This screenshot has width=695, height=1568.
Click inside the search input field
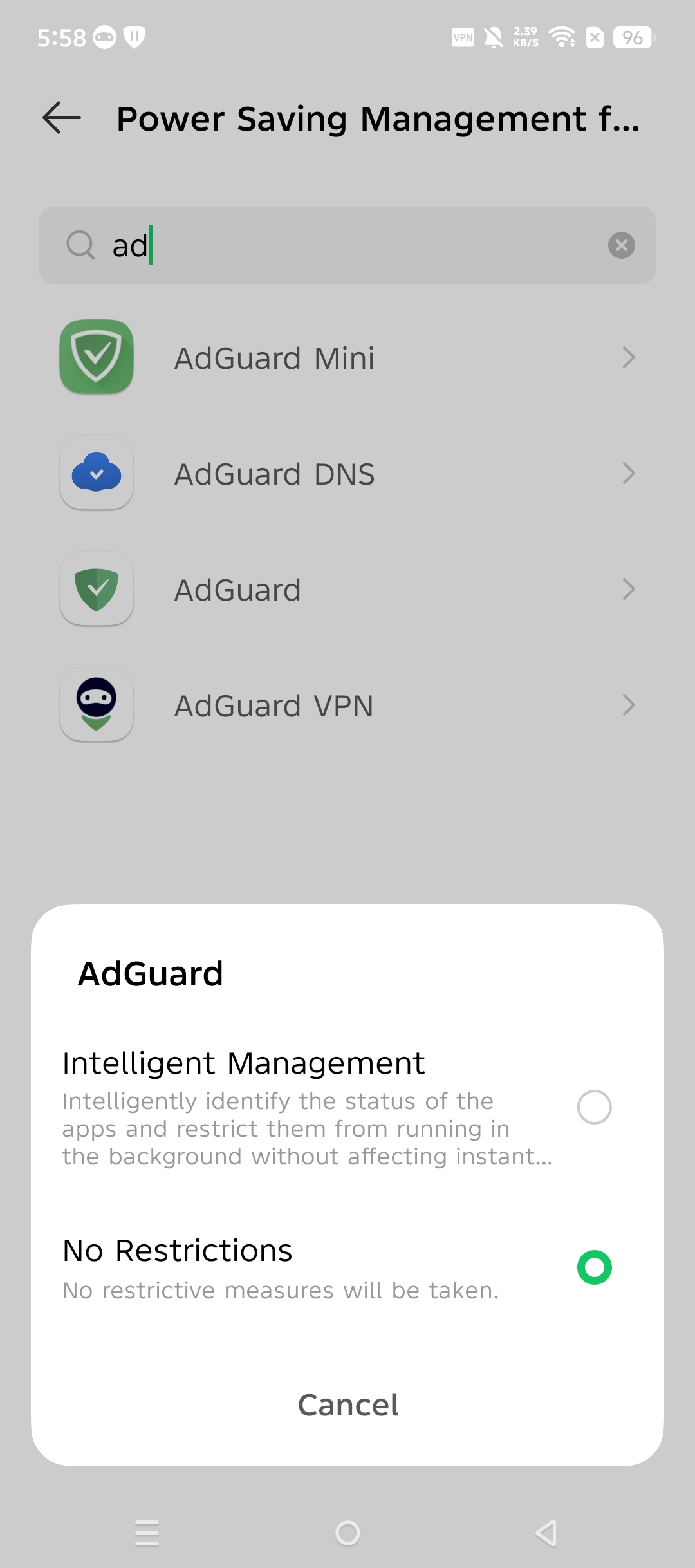click(322, 245)
